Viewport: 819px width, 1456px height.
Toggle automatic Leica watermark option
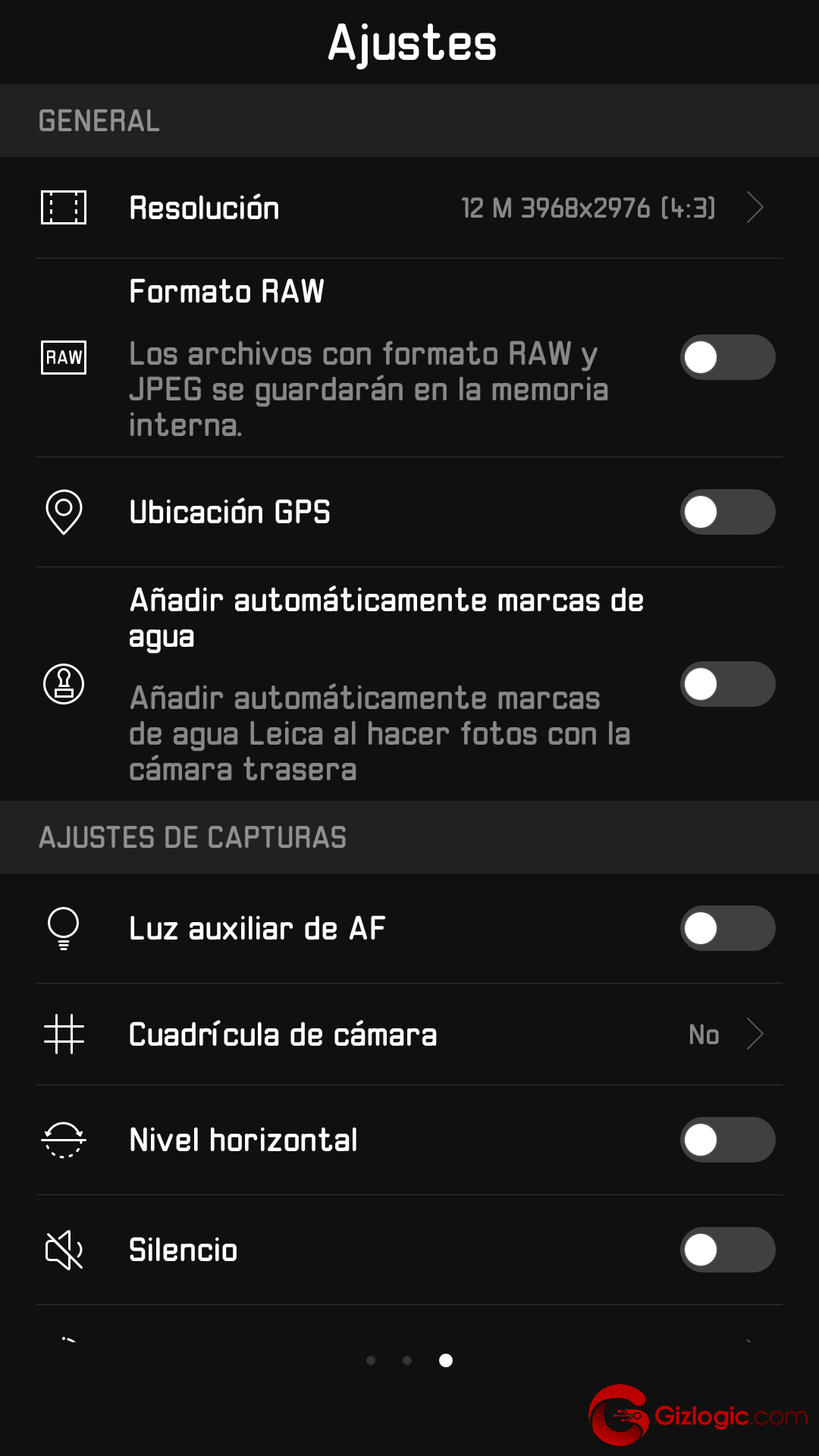click(x=727, y=684)
